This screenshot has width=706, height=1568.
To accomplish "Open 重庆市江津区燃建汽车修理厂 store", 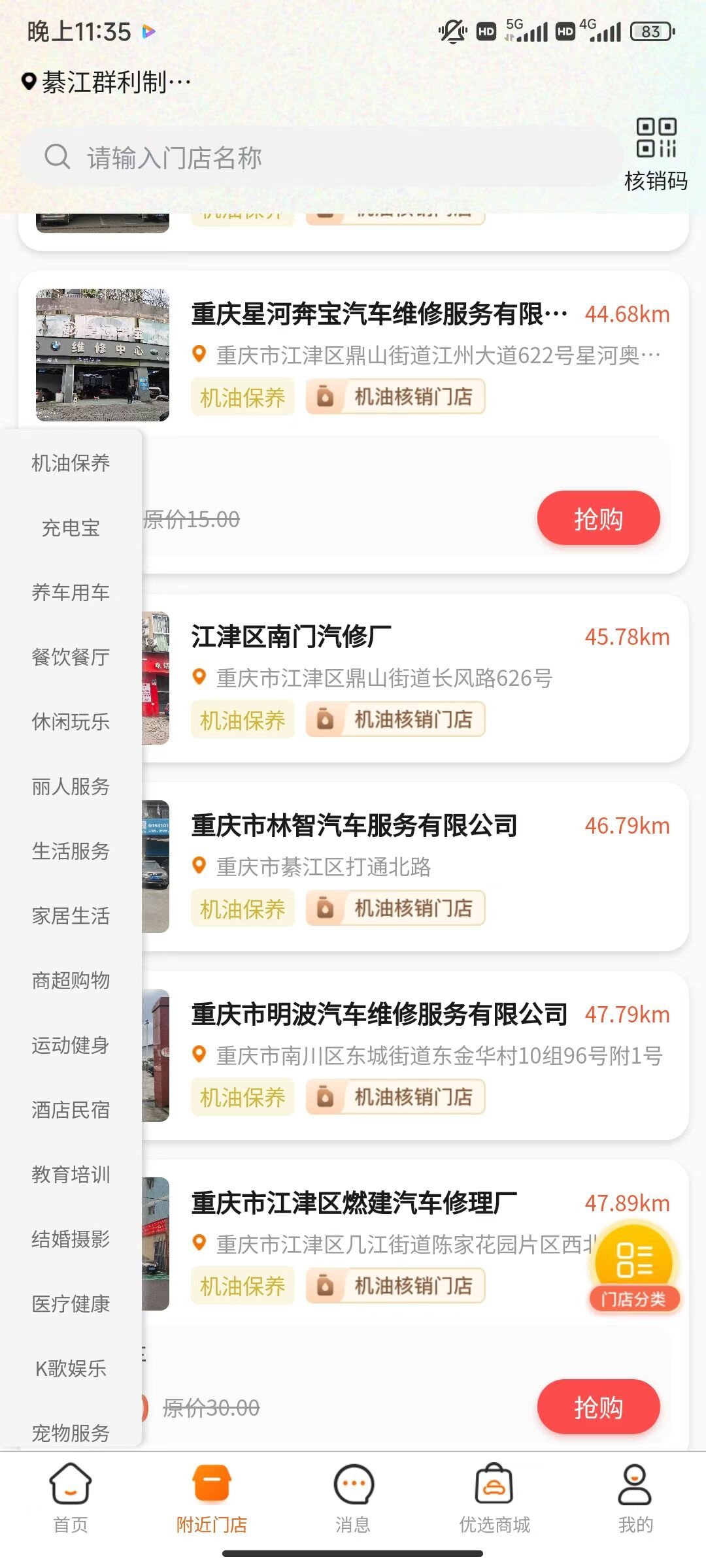I will click(354, 1203).
